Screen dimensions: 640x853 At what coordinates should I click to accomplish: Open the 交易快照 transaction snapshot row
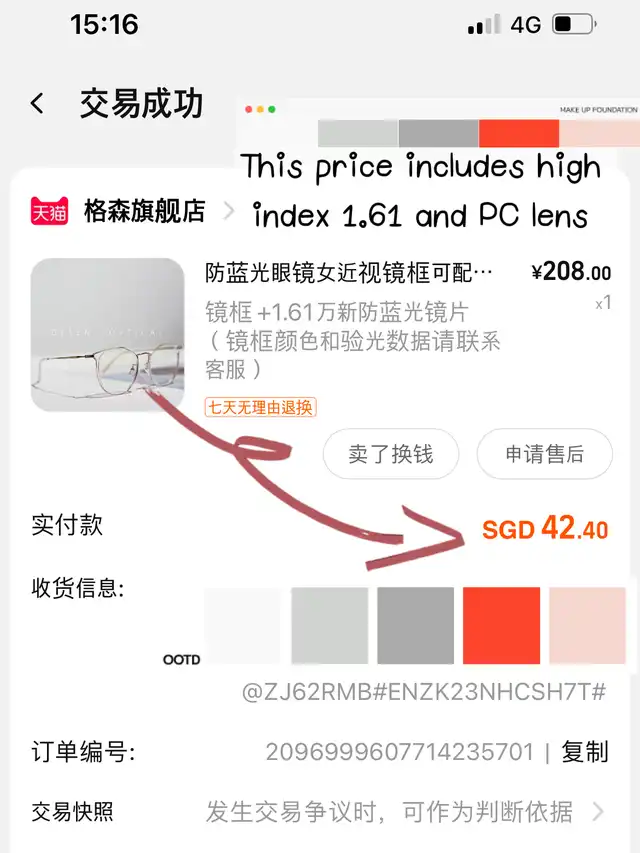click(x=320, y=811)
